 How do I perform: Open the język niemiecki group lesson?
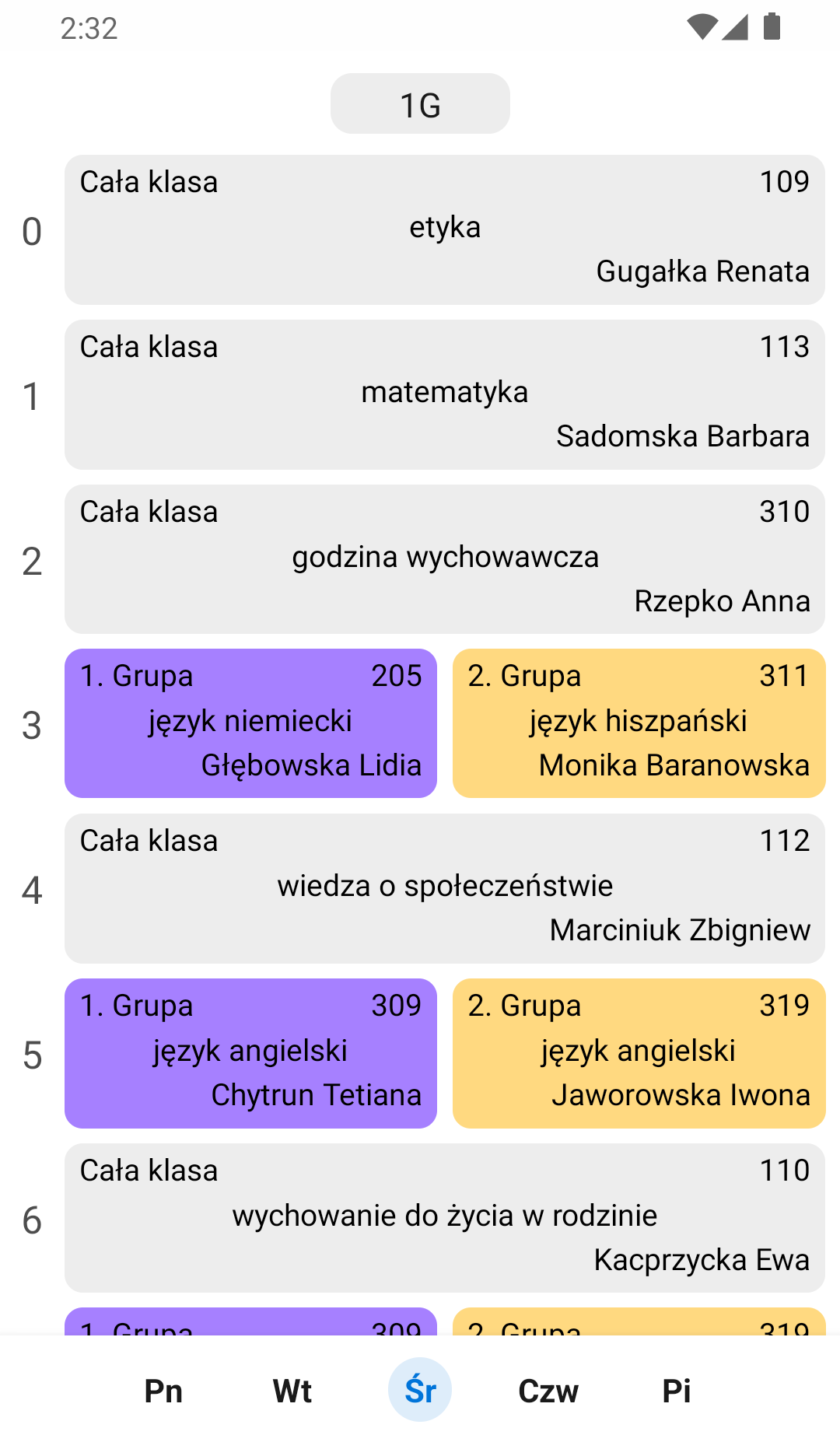[x=250, y=723]
